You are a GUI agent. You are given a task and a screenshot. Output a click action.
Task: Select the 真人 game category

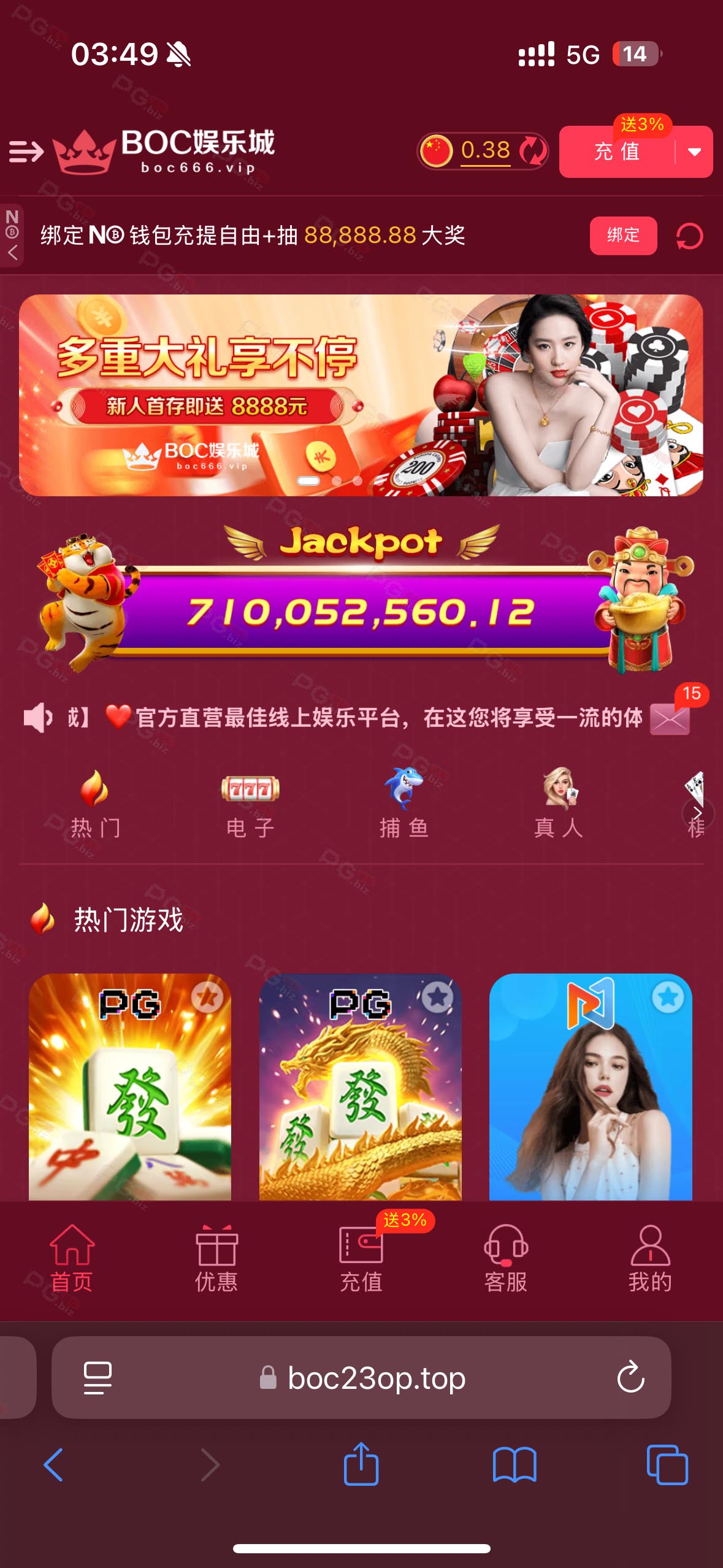pos(558,804)
